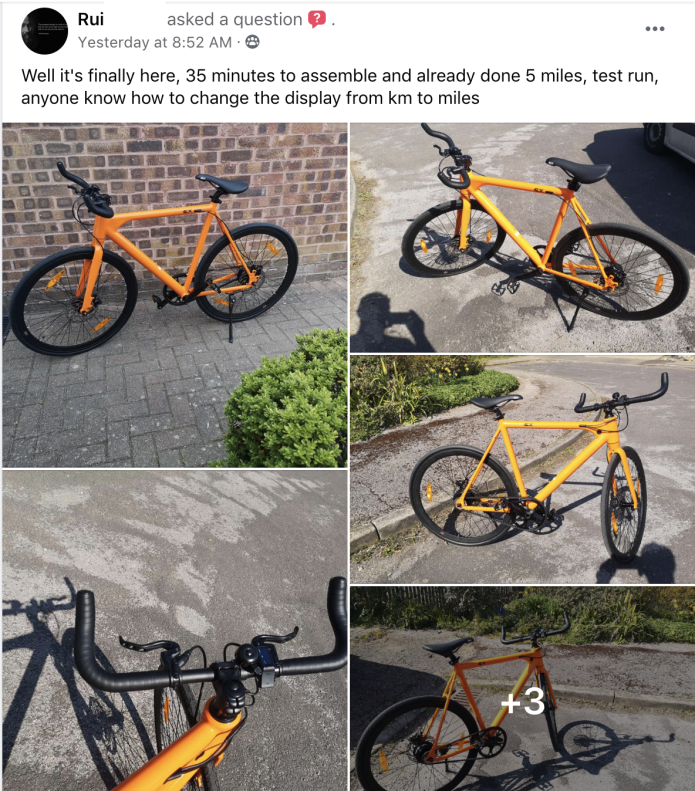Open Rui's profile from the name
Screen dimensions: 695x791
pyautogui.click(x=91, y=19)
